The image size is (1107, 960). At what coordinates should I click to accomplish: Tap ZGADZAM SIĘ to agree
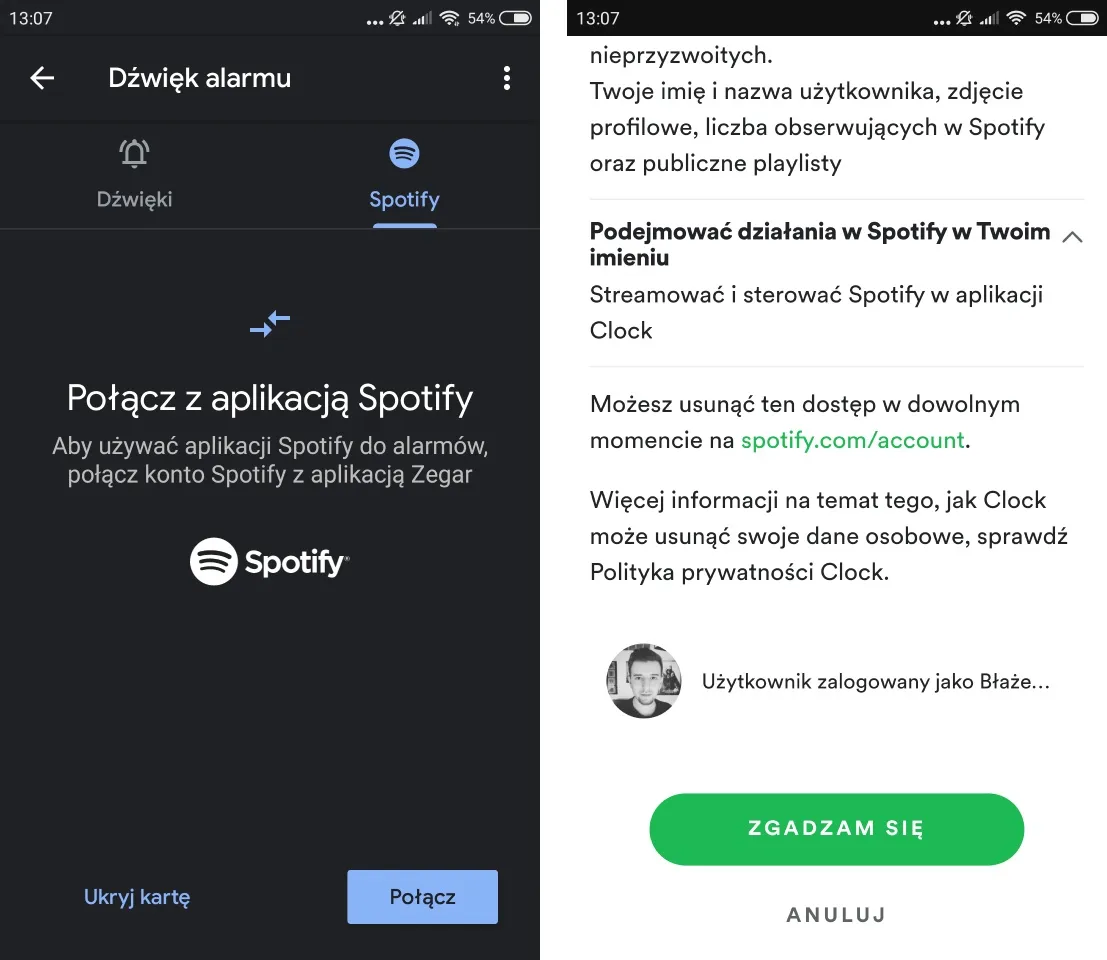(836, 829)
